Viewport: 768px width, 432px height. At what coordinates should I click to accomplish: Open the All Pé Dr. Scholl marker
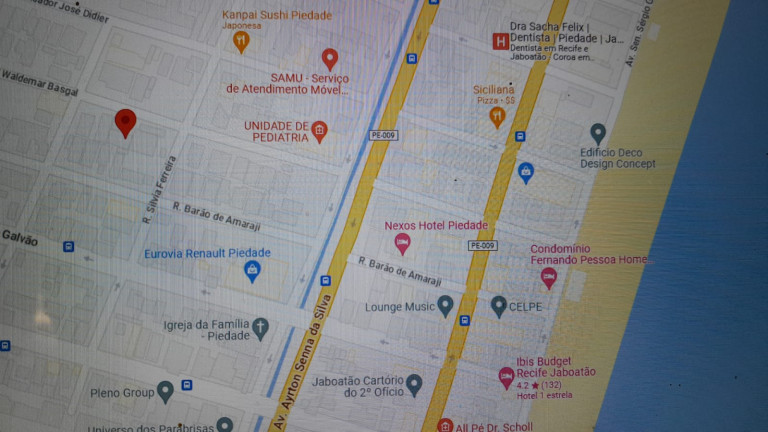[446, 426]
